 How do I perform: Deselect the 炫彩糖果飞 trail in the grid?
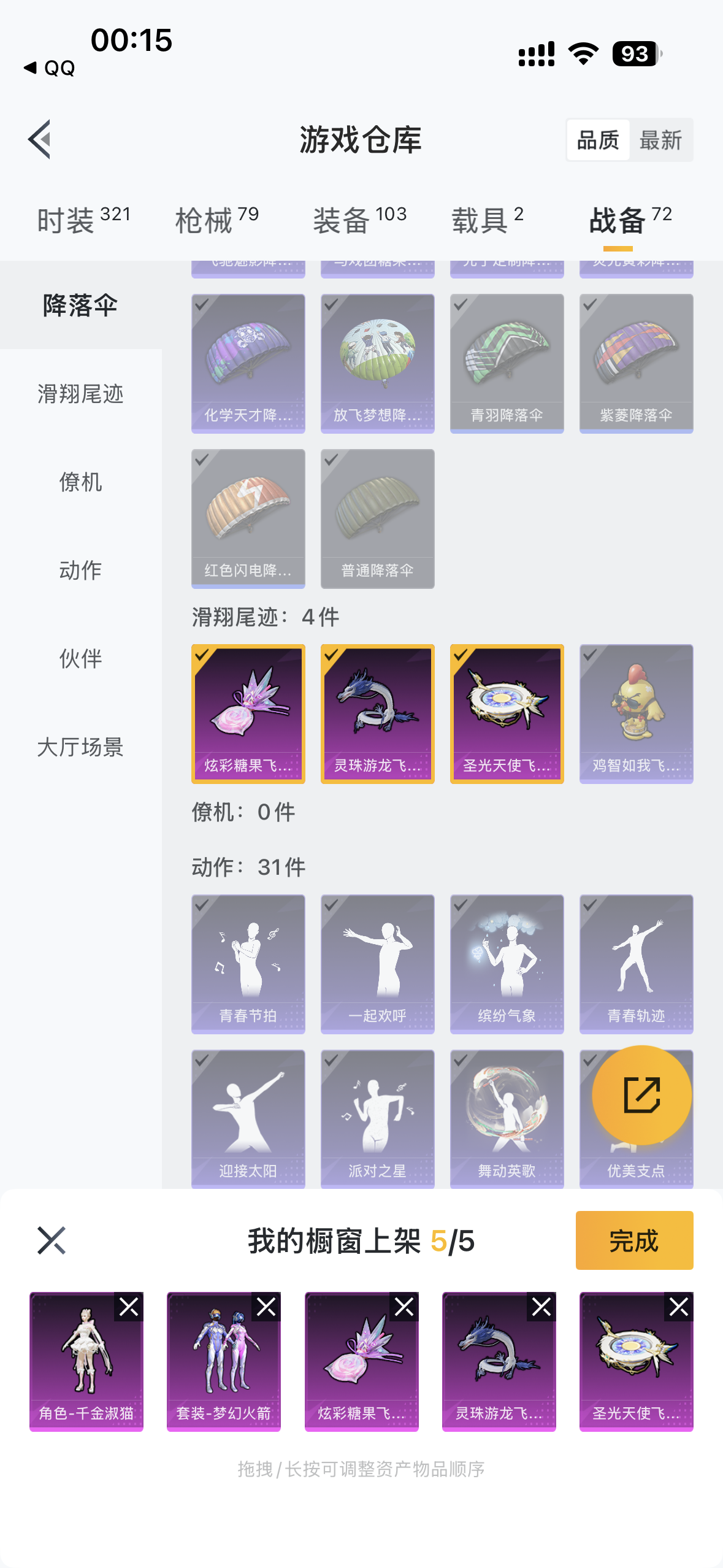pyautogui.click(x=248, y=713)
